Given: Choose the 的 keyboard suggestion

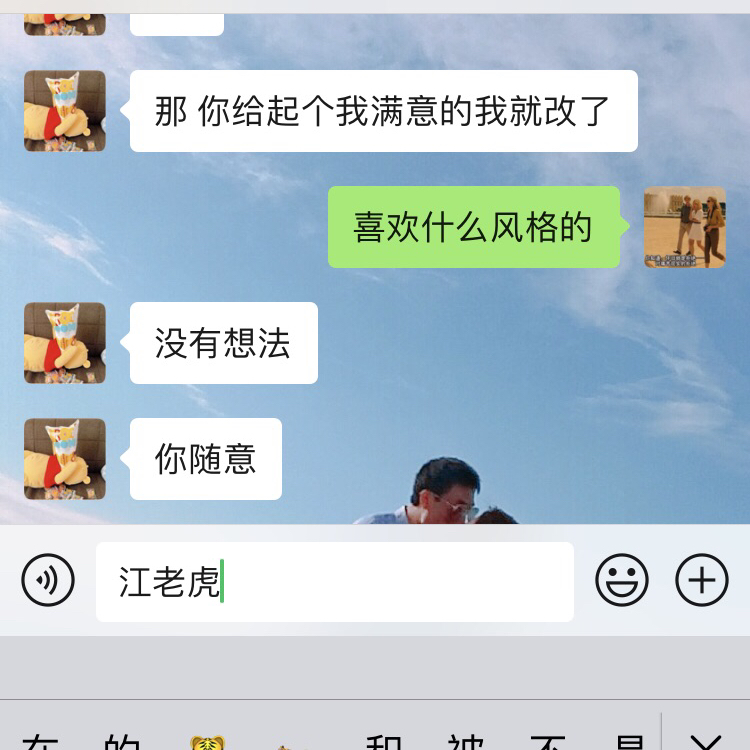Looking at the screenshot, I should [x=123, y=742].
